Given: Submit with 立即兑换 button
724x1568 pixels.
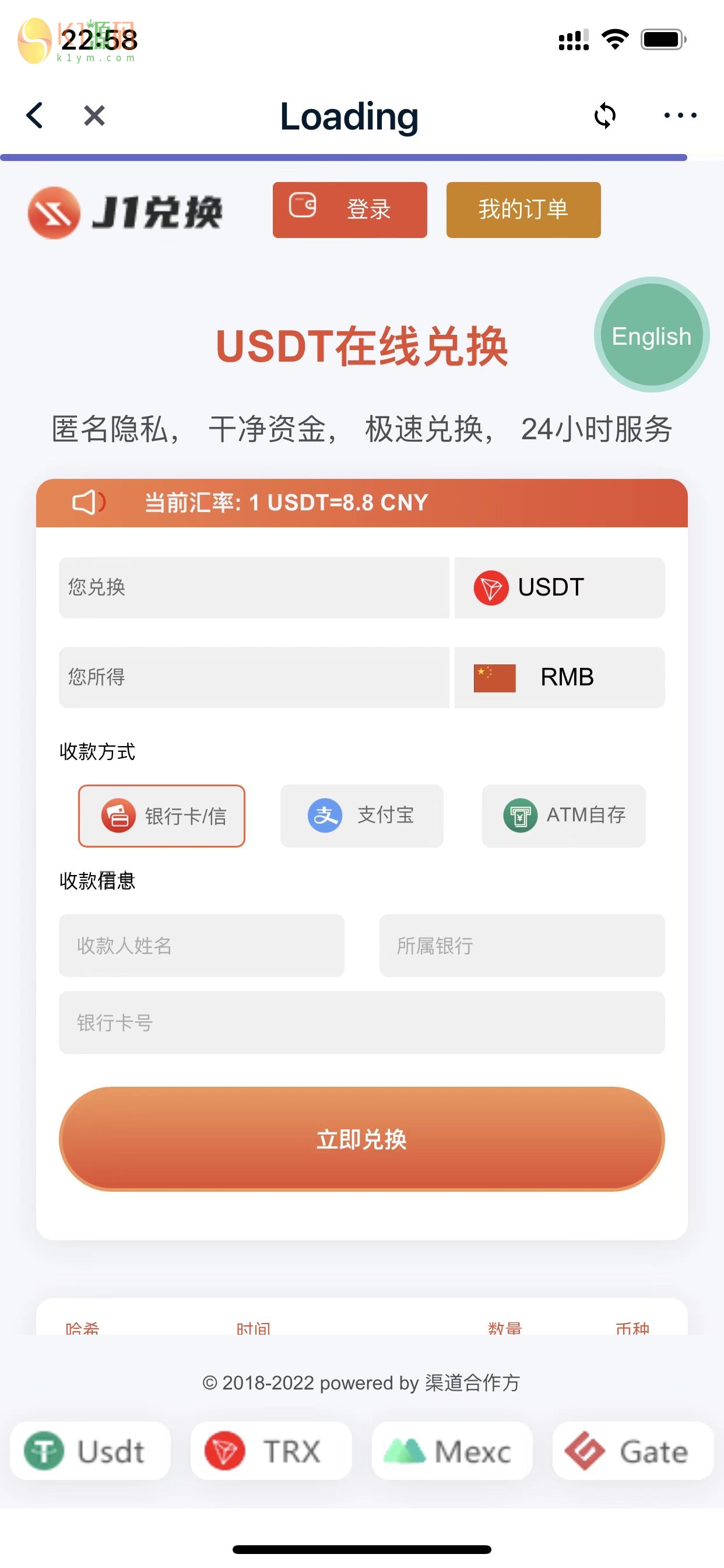Looking at the screenshot, I should click(361, 1139).
